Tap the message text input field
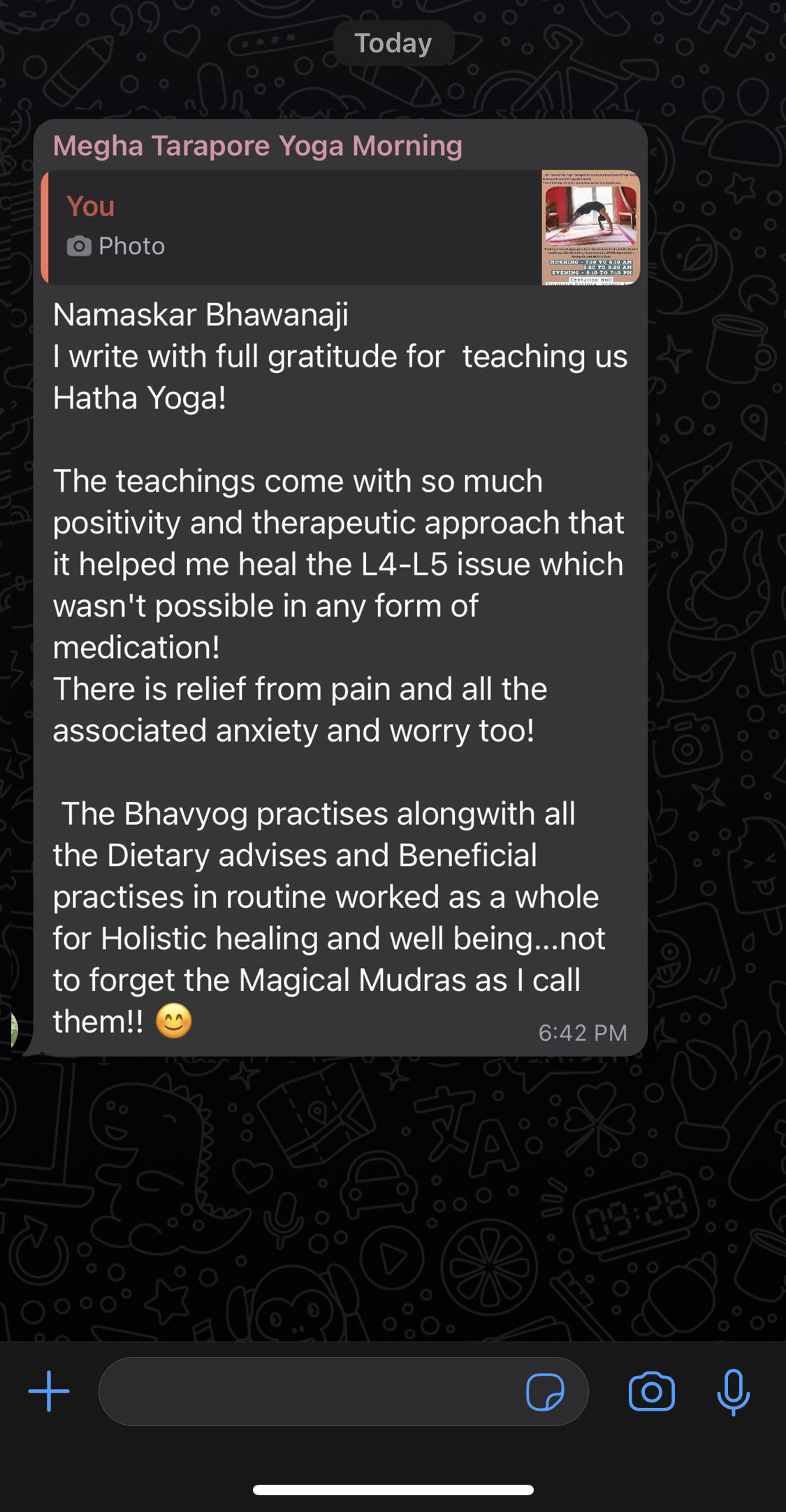Screen dimensions: 786x1512 pos(307,1391)
